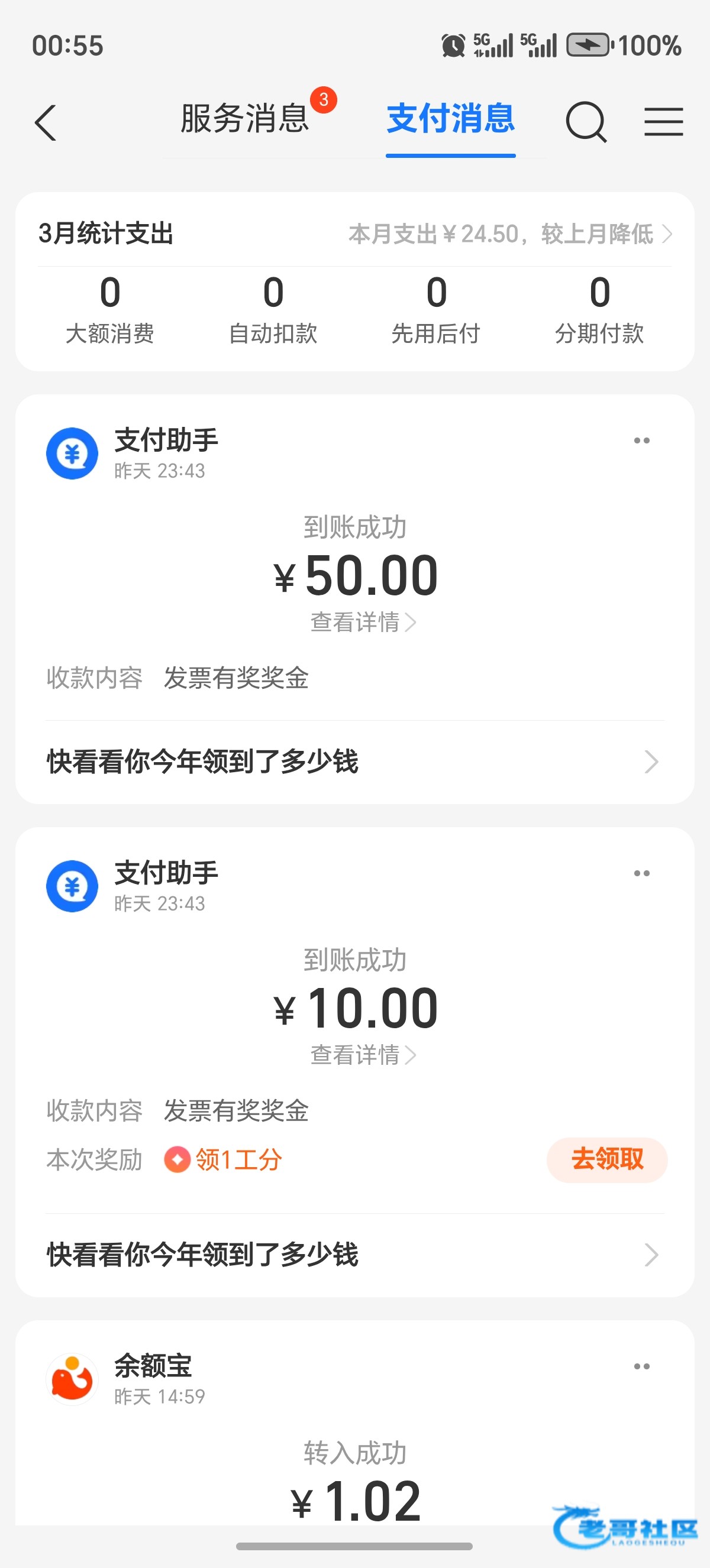710x1568 pixels.
Task: Open 快看看你今年领到了多少钱 under ¥50.00 card
Action: [x=353, y=762]
